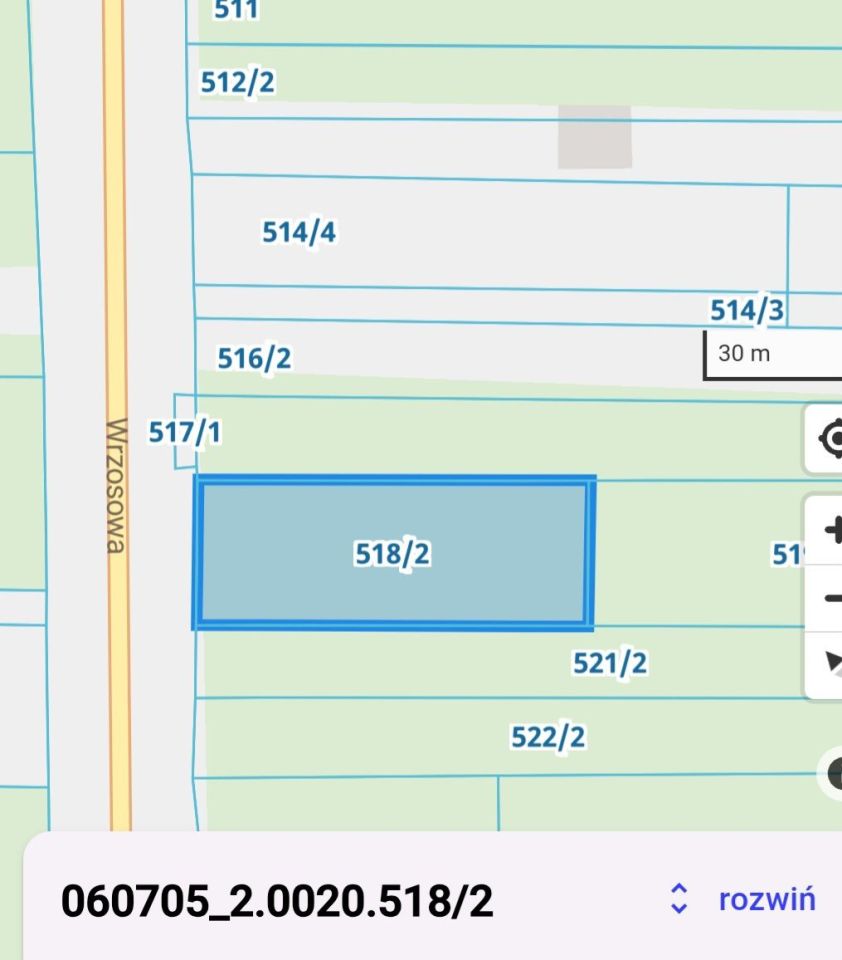Tap the highlighted parcel 518/2
The width and height of the screenshot is (842, 960).
tap(393, 553)
